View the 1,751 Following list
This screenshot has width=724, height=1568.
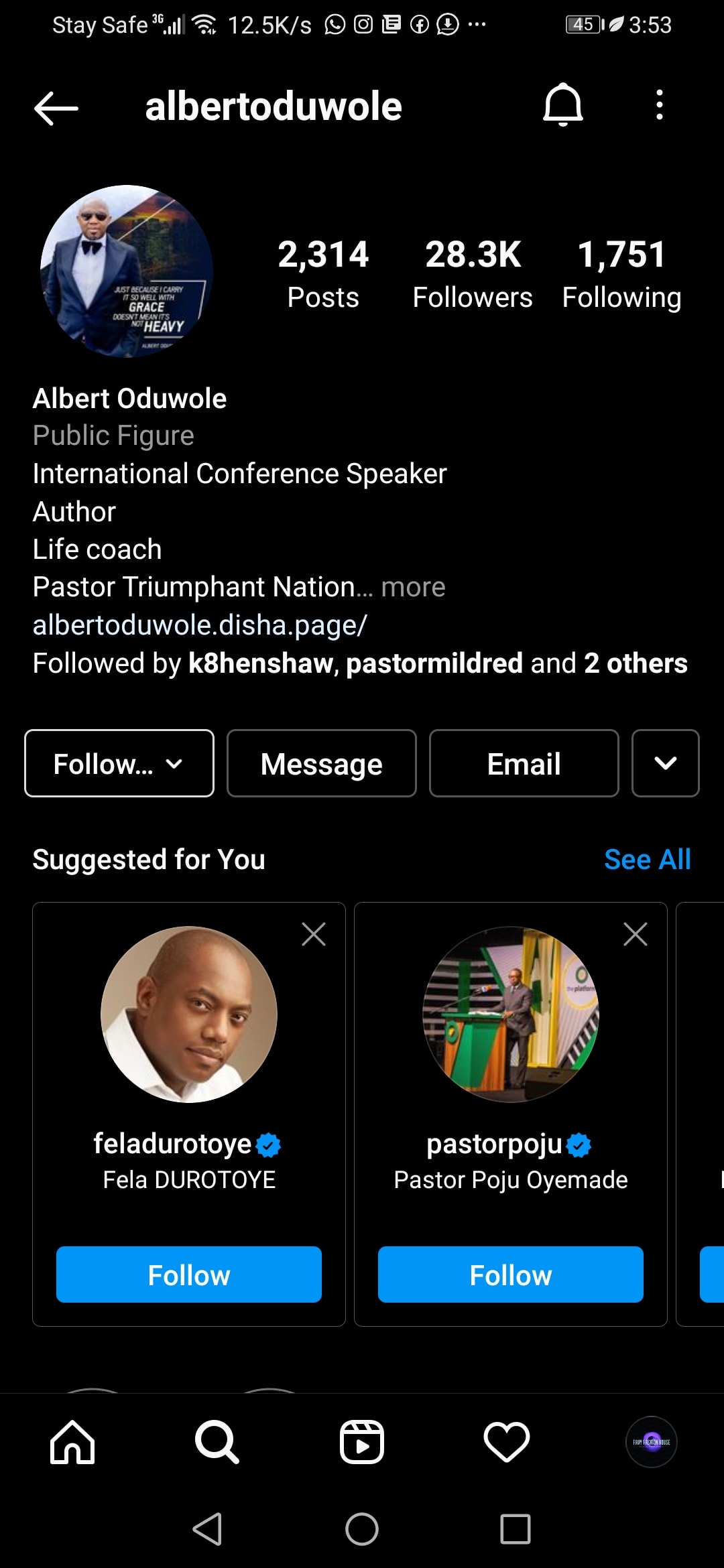pyautogui.click(x=621, y=273)
